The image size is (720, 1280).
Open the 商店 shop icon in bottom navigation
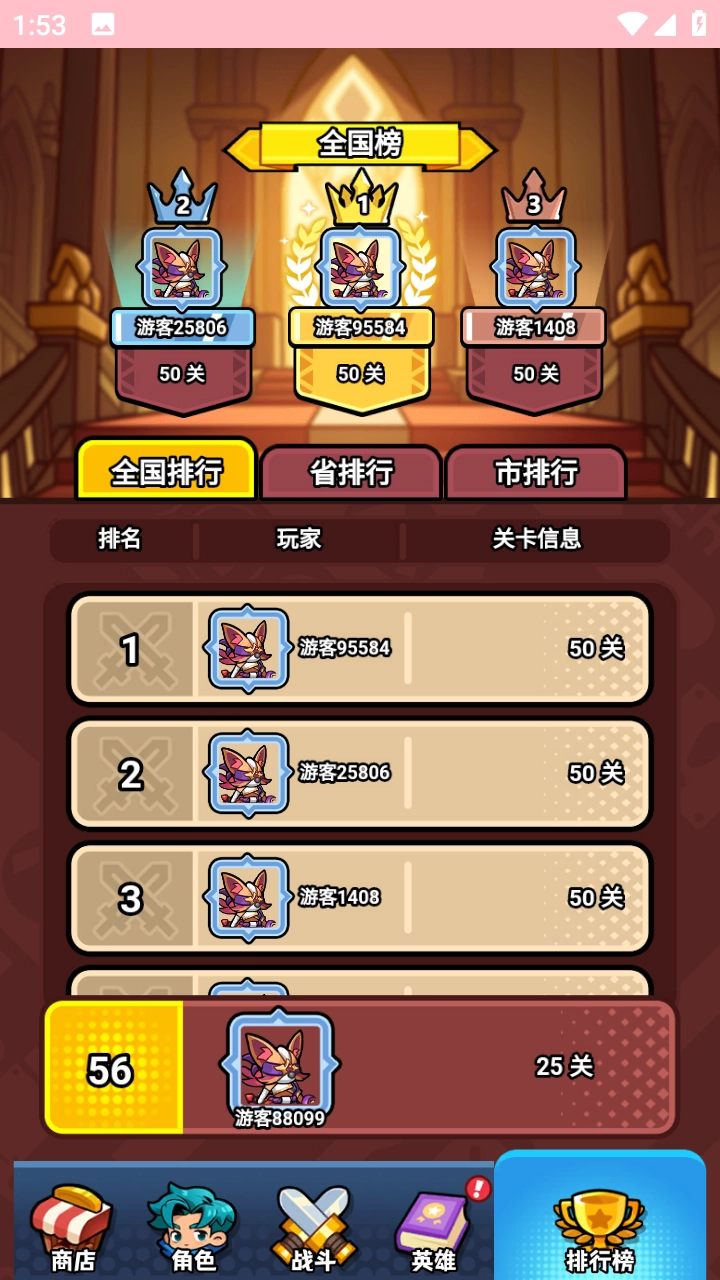coord(68,1218)
